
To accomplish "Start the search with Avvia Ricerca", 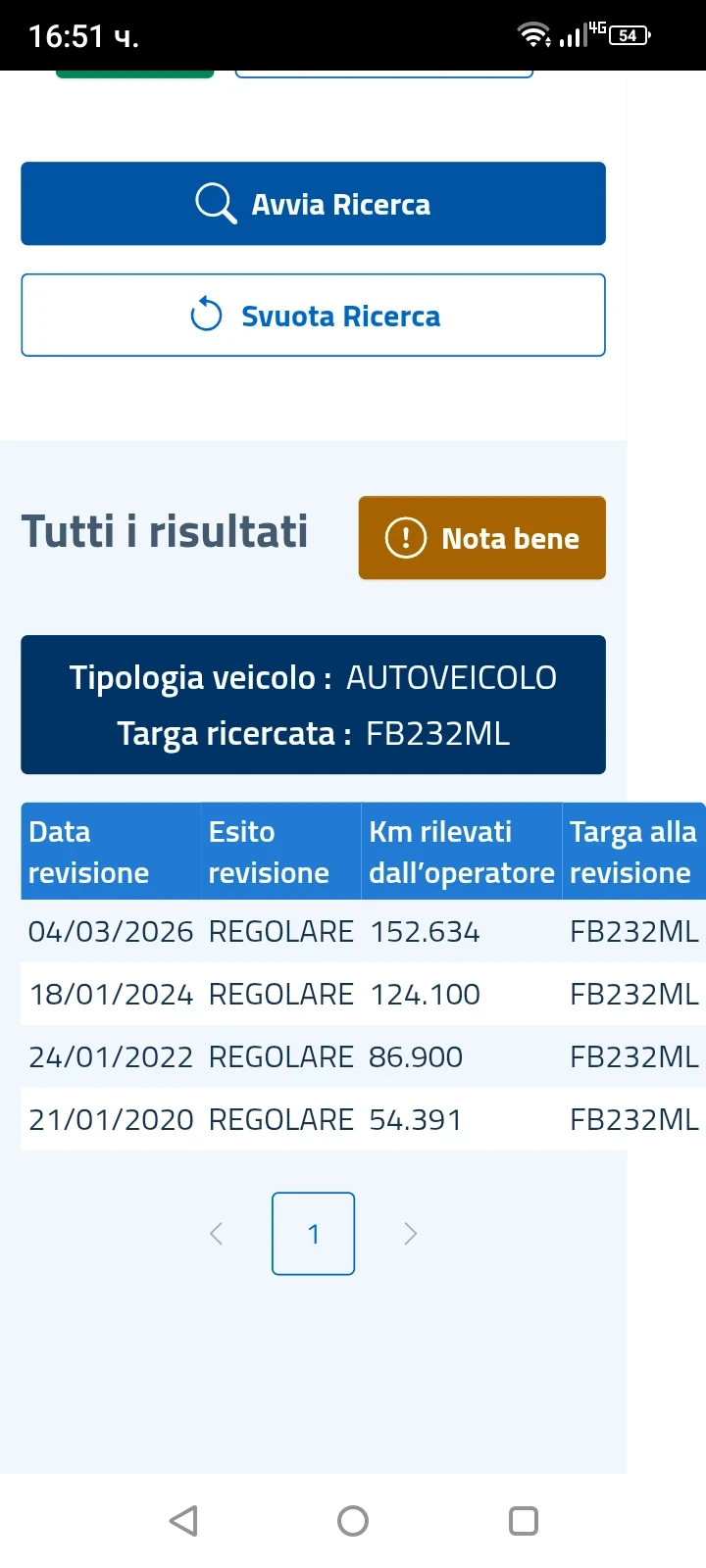I will tap(313, 204).
